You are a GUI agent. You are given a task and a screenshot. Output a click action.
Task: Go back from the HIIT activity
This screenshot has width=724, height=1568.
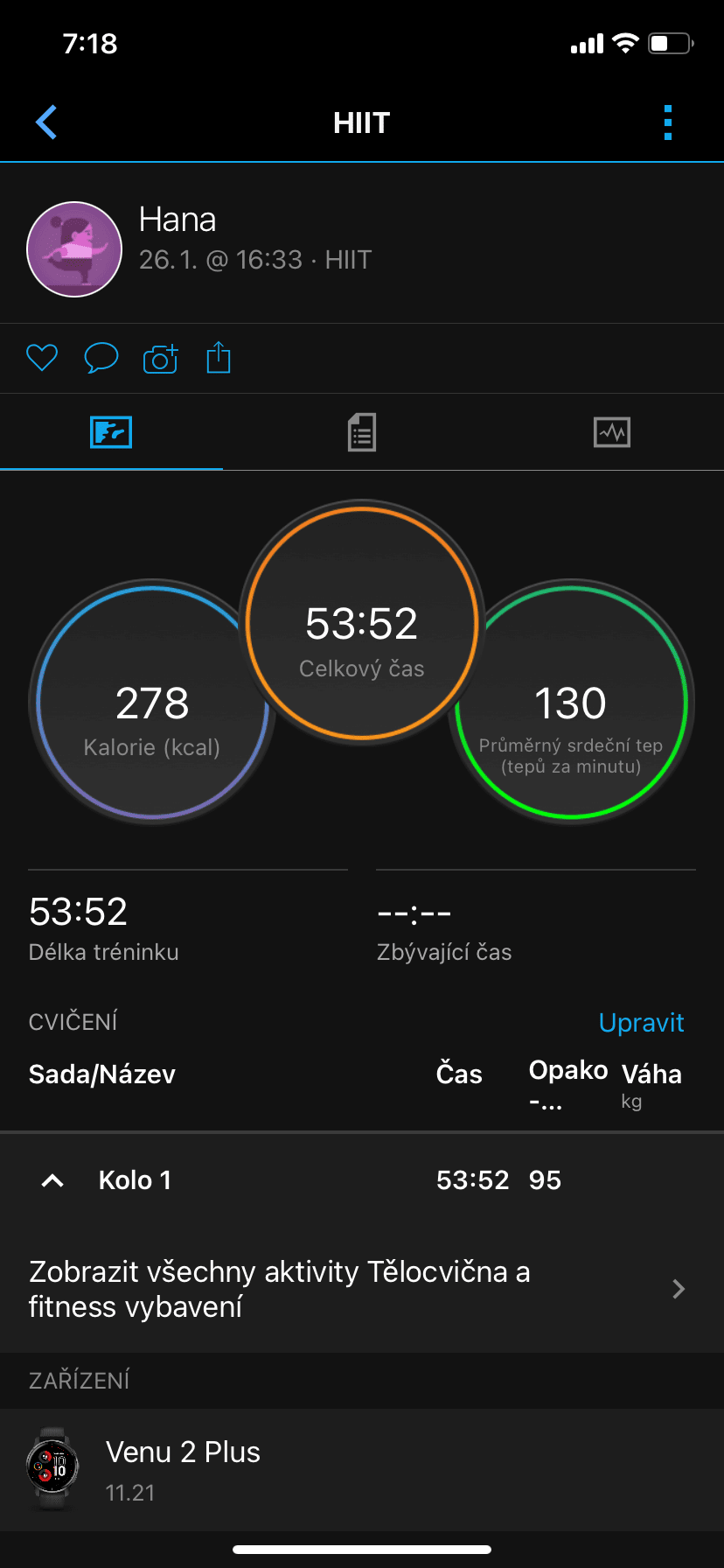(x=46, y=122)
